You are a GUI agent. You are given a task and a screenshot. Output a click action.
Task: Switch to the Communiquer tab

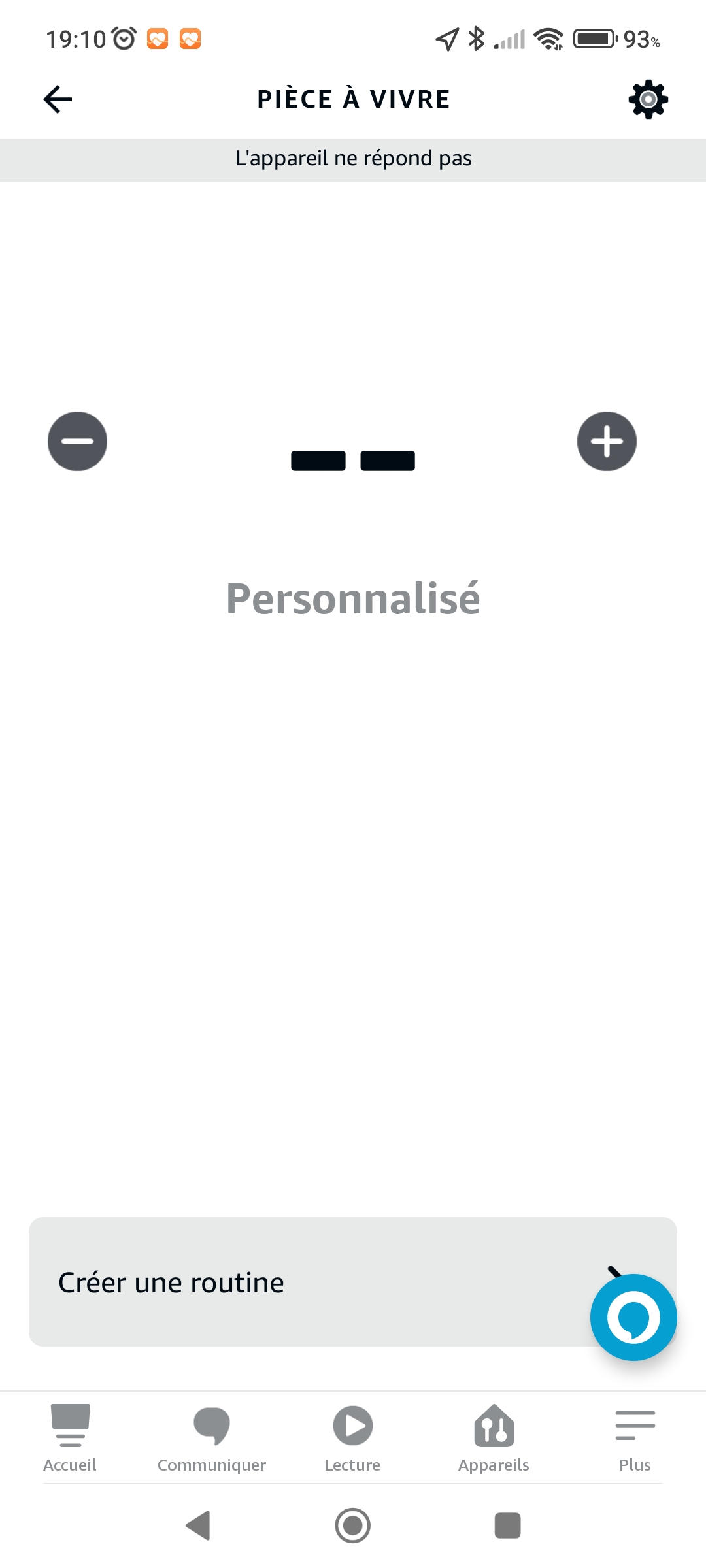[x=212, y=1437]
